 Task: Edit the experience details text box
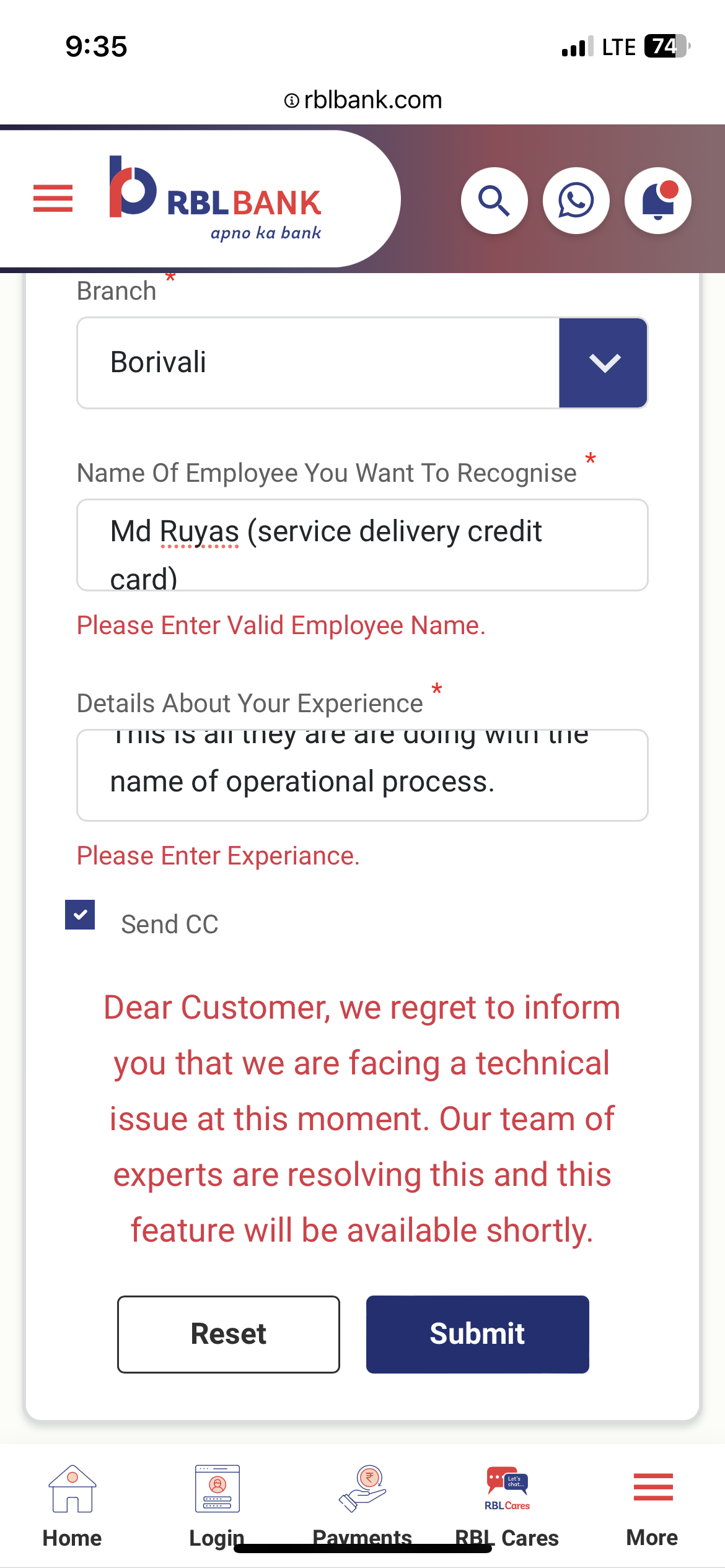(x=362, y=775)
